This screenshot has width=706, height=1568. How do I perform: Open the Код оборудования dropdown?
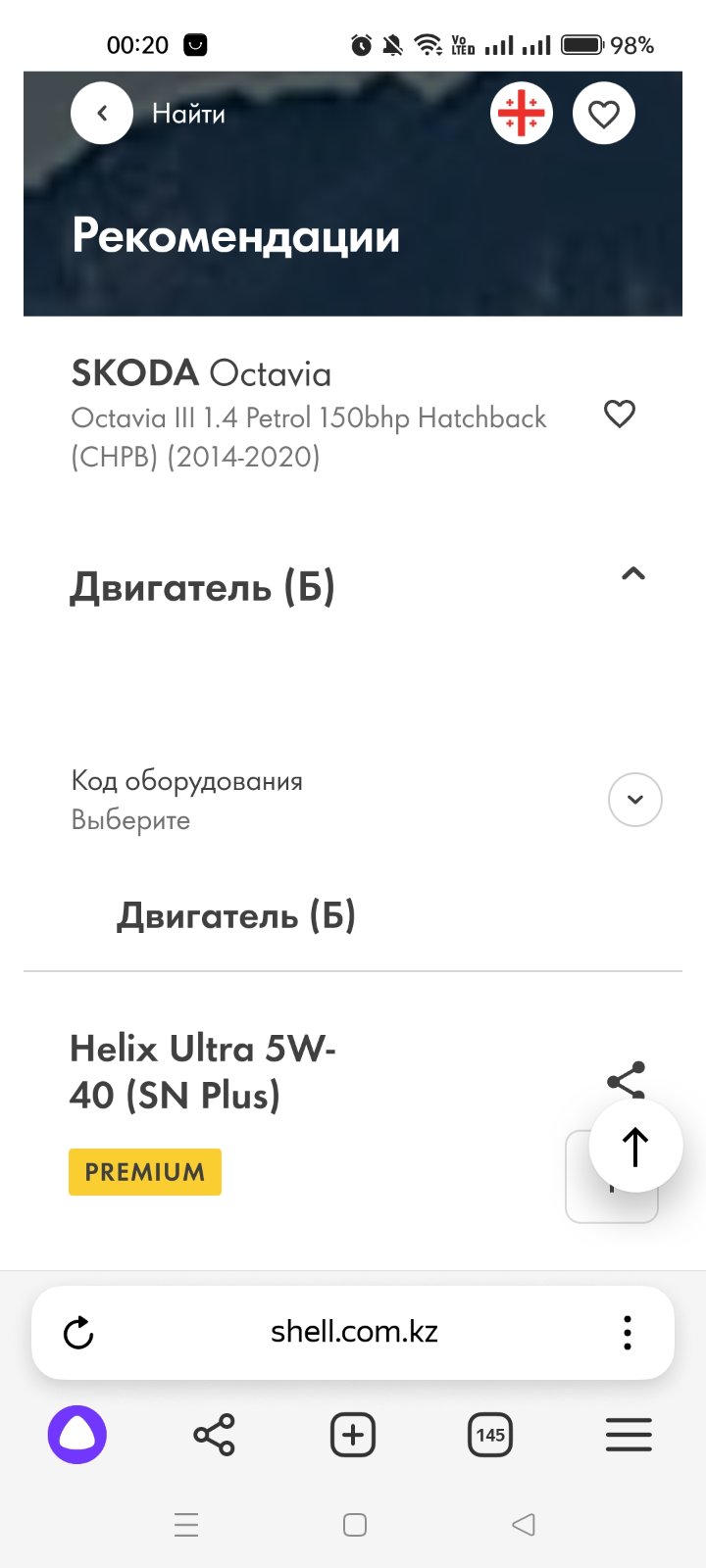(x=635, y=800)
